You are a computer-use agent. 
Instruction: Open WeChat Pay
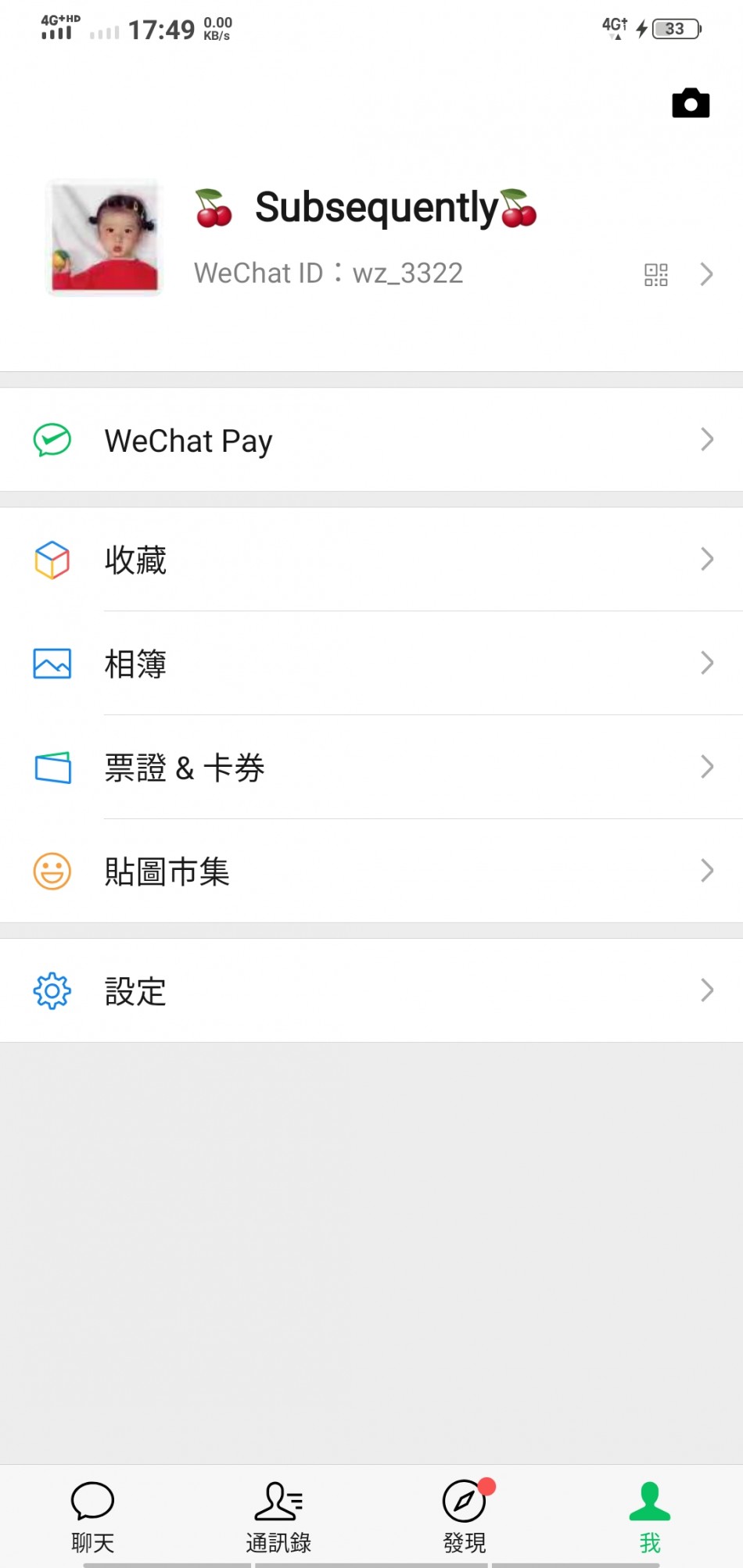371,440
